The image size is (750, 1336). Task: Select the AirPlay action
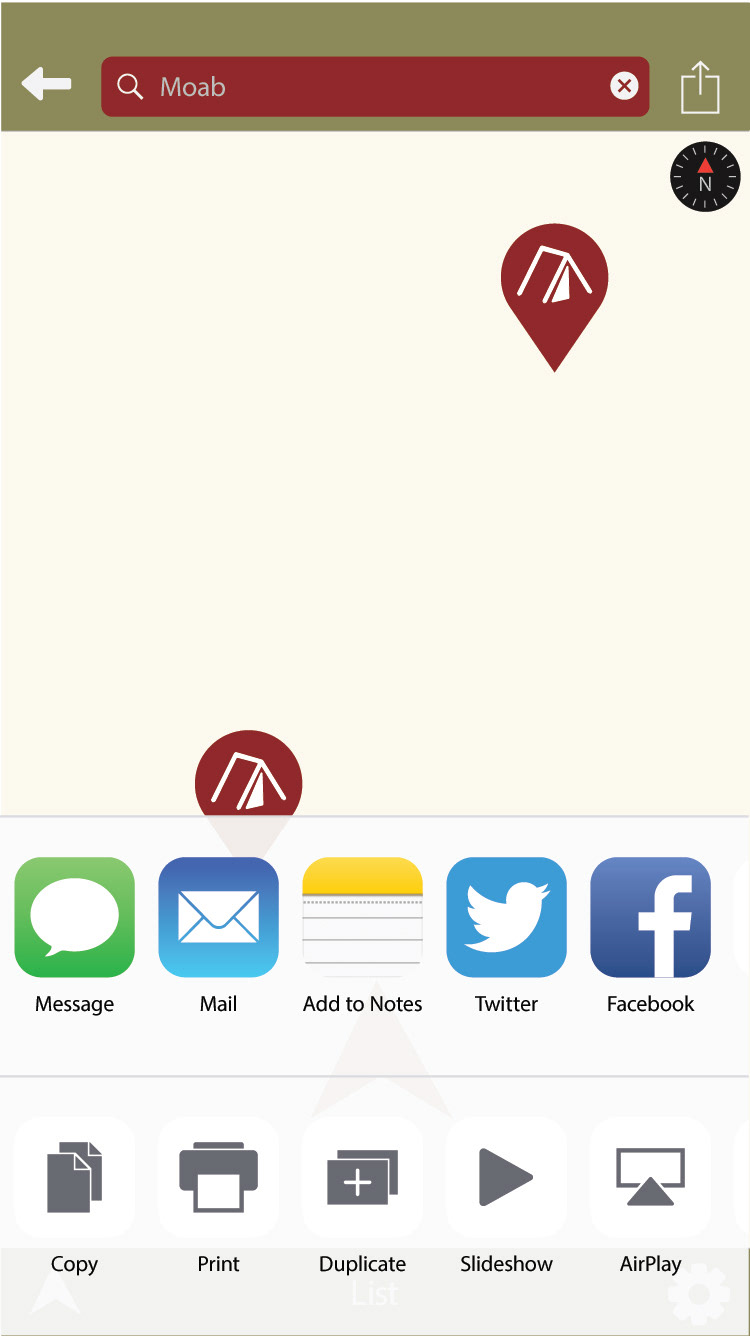tap(650, 1177)
